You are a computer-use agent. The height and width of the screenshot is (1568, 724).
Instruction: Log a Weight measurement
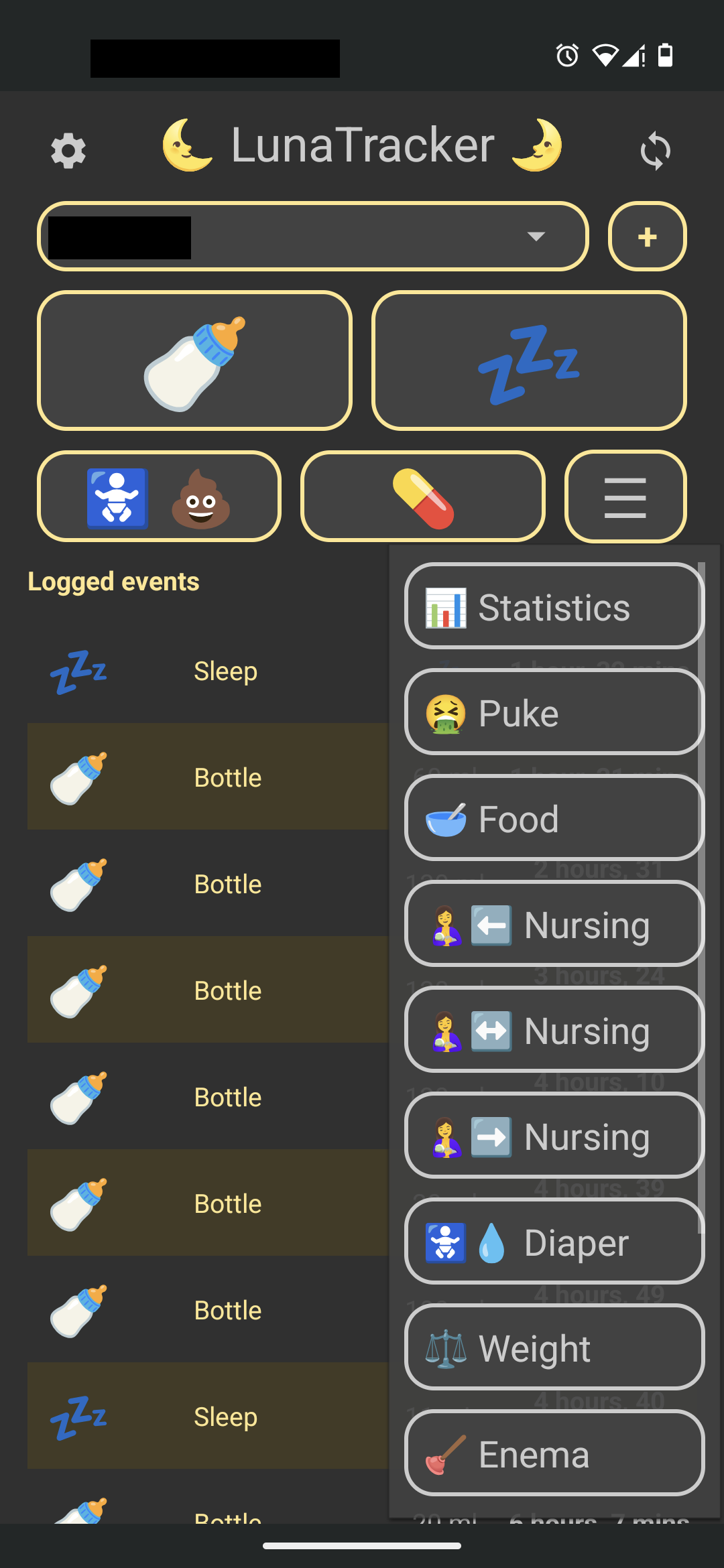pos(554,1348)
